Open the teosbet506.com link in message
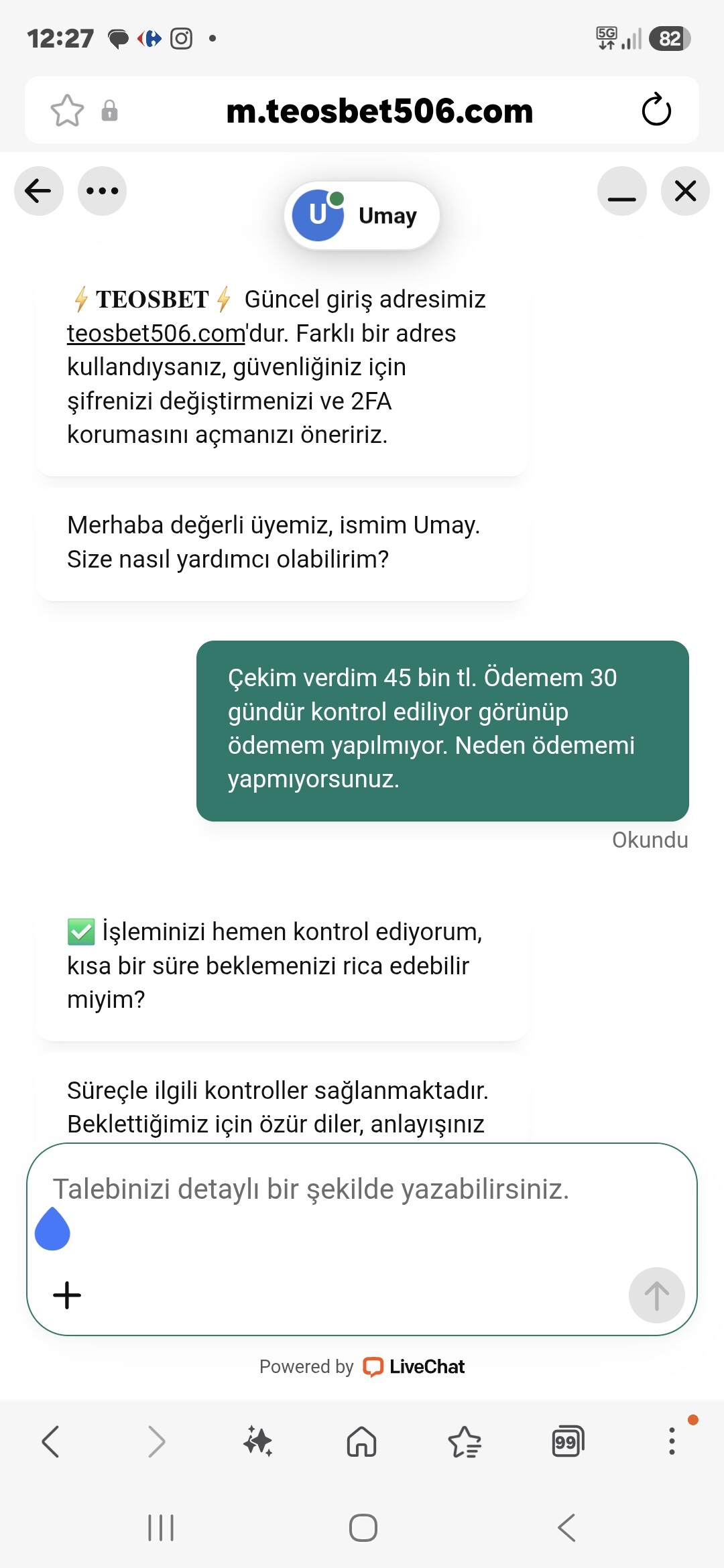The width and height of the screenshot is (724, 1568). tap(156, 333)
